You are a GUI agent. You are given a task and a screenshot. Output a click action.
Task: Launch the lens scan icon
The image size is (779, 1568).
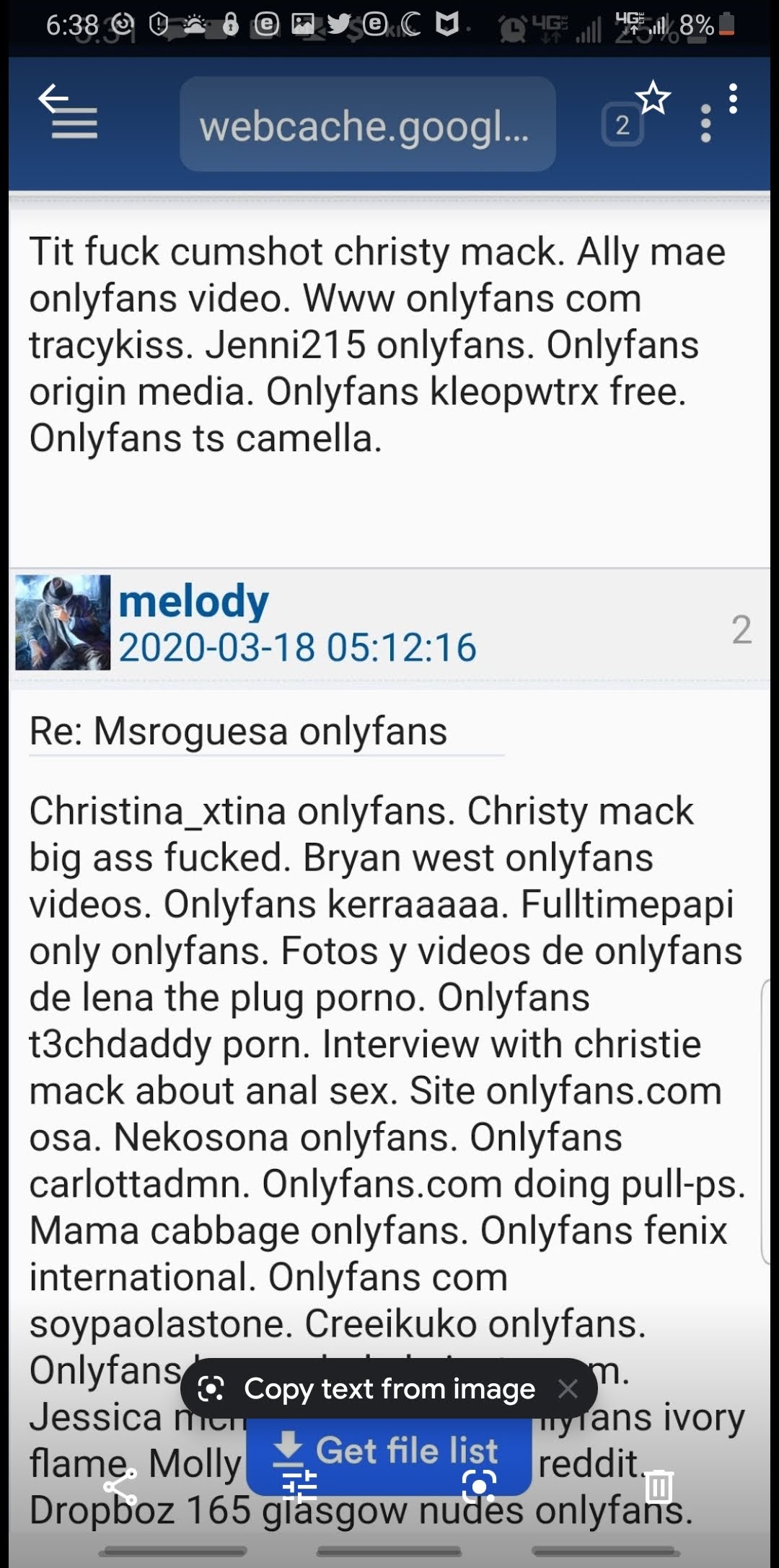(479, 1486)
